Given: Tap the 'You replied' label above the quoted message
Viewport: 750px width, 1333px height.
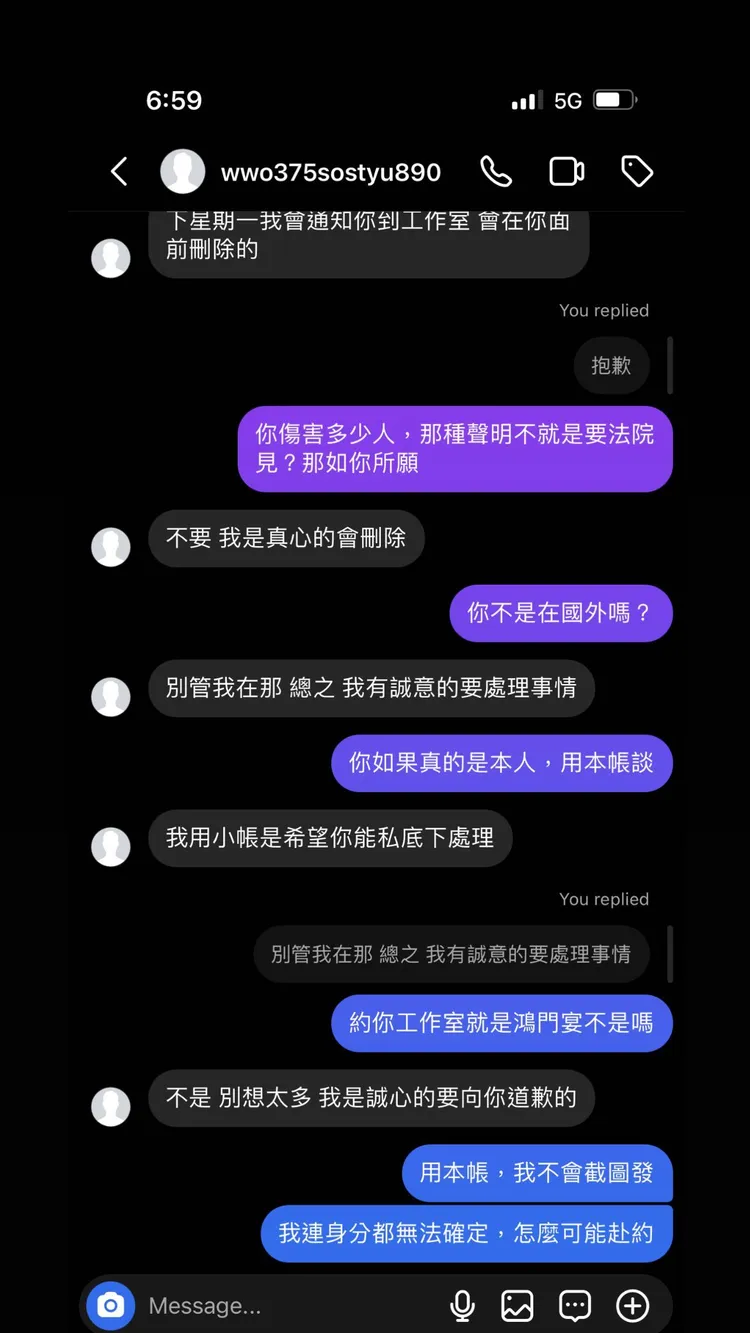Looking at the screenshot, I should point(604,310).
